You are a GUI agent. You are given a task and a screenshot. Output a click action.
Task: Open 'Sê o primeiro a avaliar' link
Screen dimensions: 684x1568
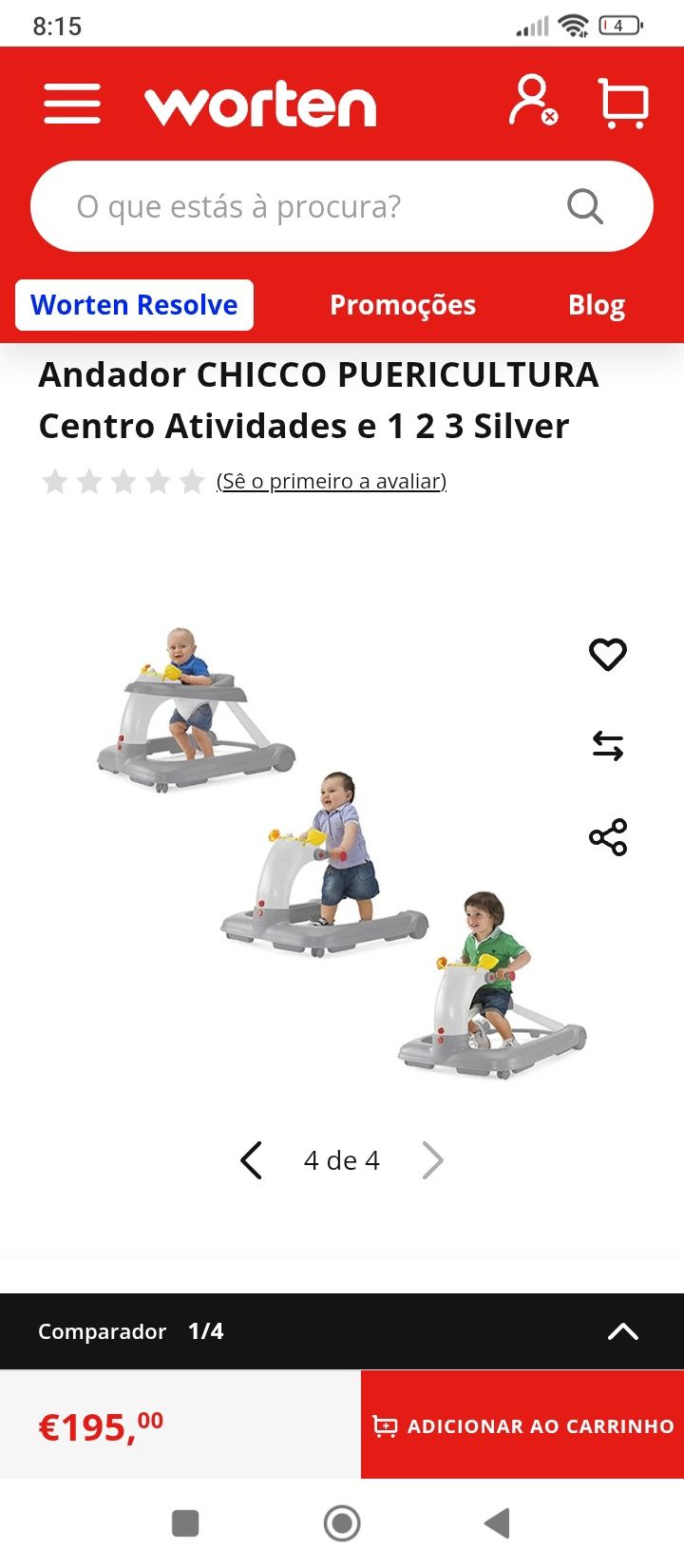[x=331, y=482]
